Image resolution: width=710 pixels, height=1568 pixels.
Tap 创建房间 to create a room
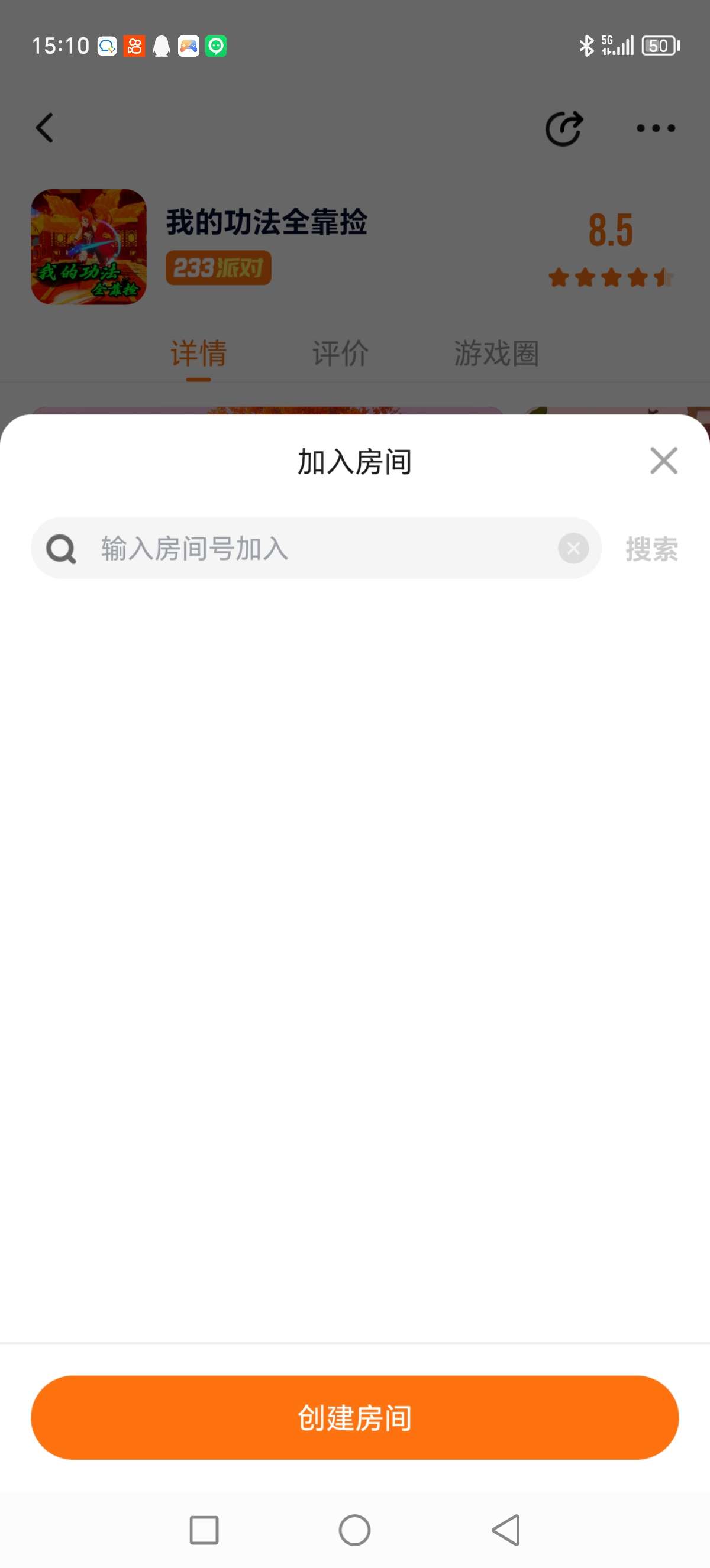click(x=355, y=1417)
